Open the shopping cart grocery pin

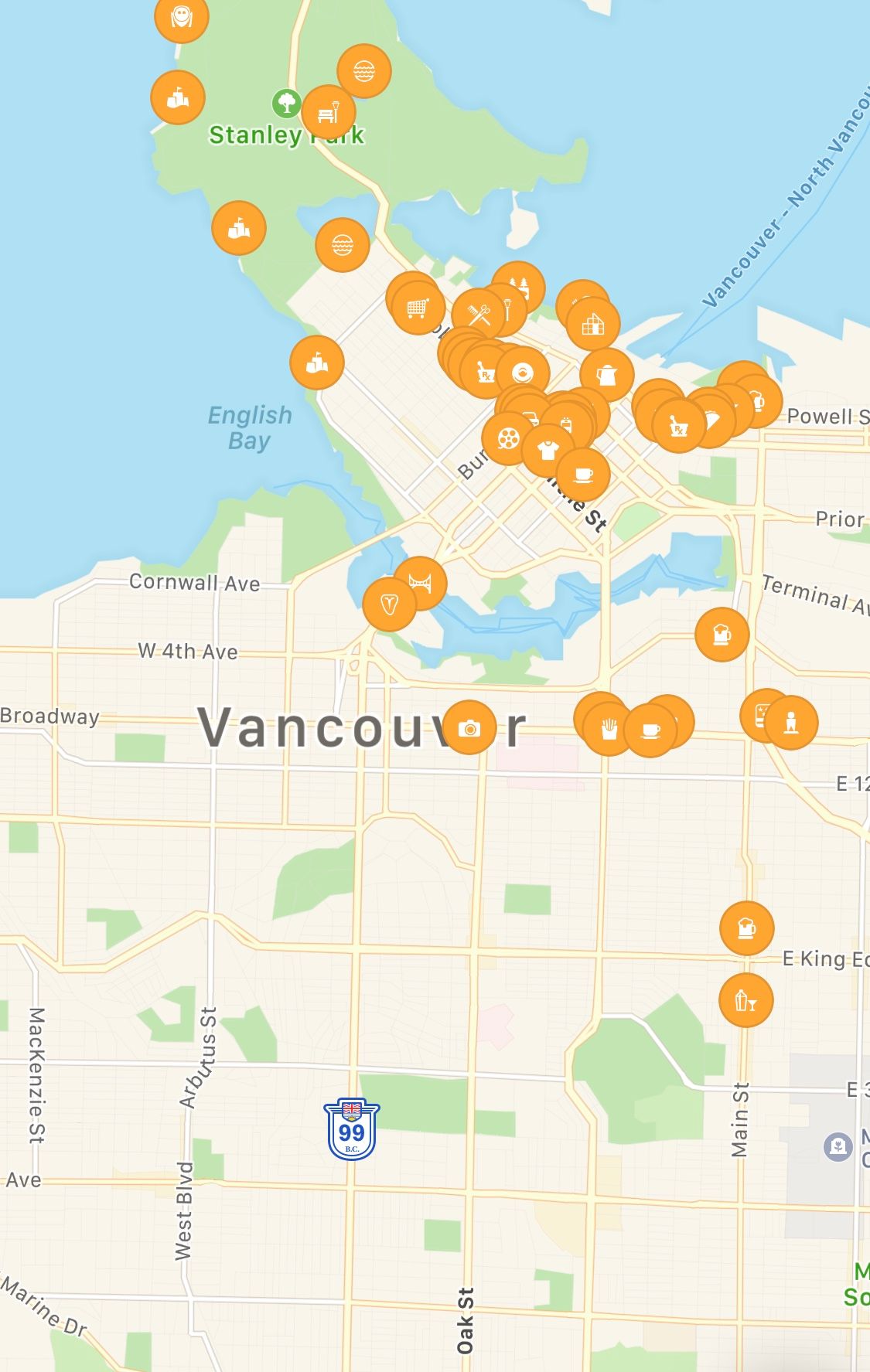tap(418, 308)
